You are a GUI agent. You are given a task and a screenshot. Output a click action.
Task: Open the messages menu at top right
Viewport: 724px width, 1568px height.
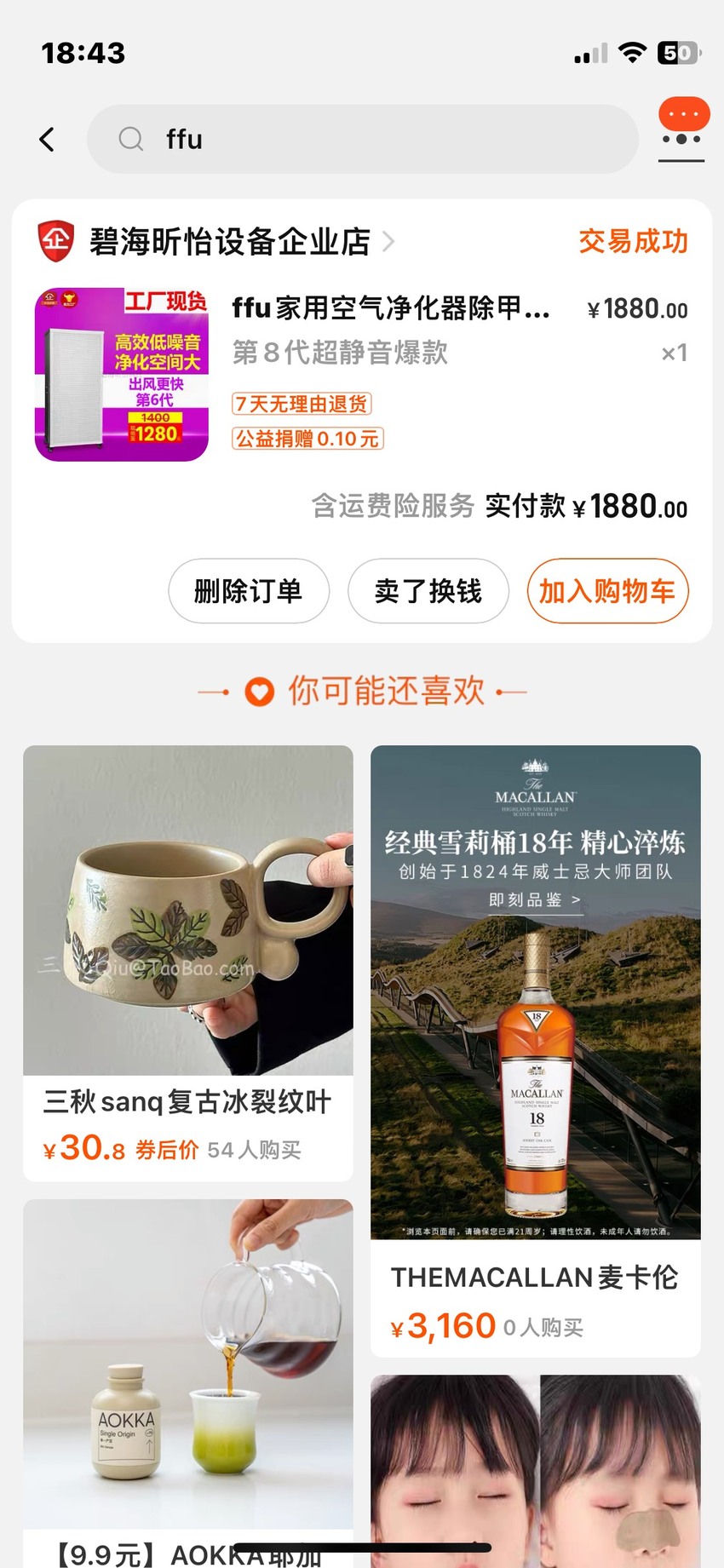click(x=682, y=129)
